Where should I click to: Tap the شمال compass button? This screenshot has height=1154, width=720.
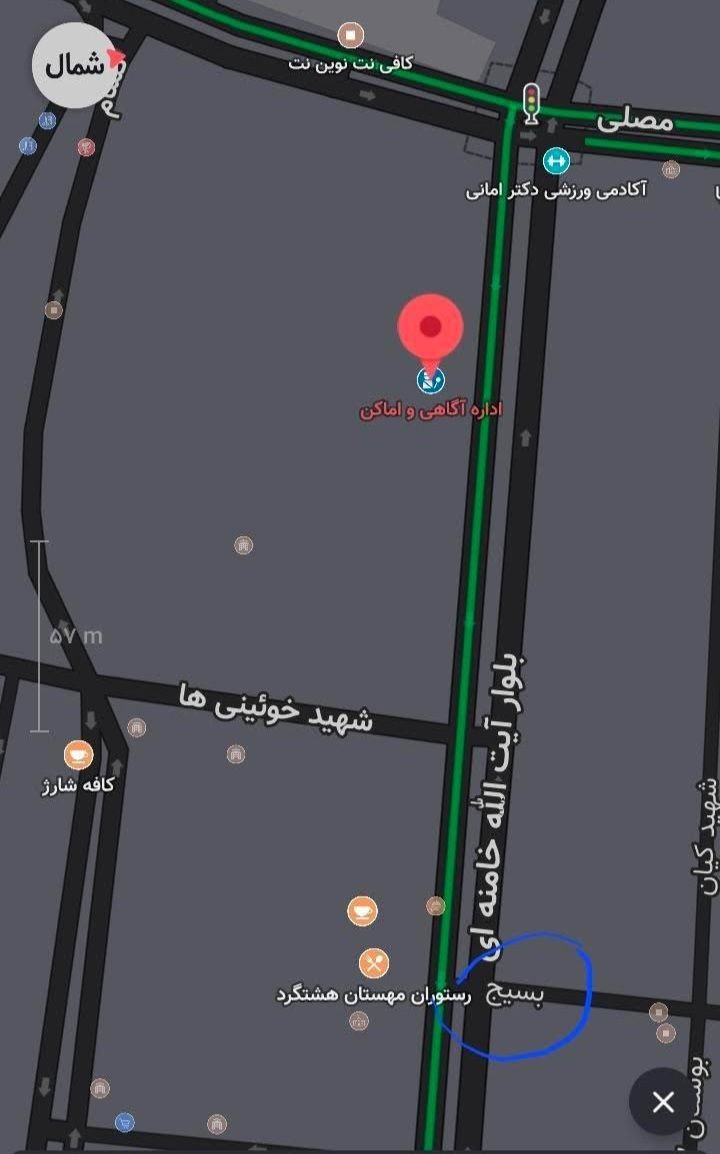click(73, 66)
